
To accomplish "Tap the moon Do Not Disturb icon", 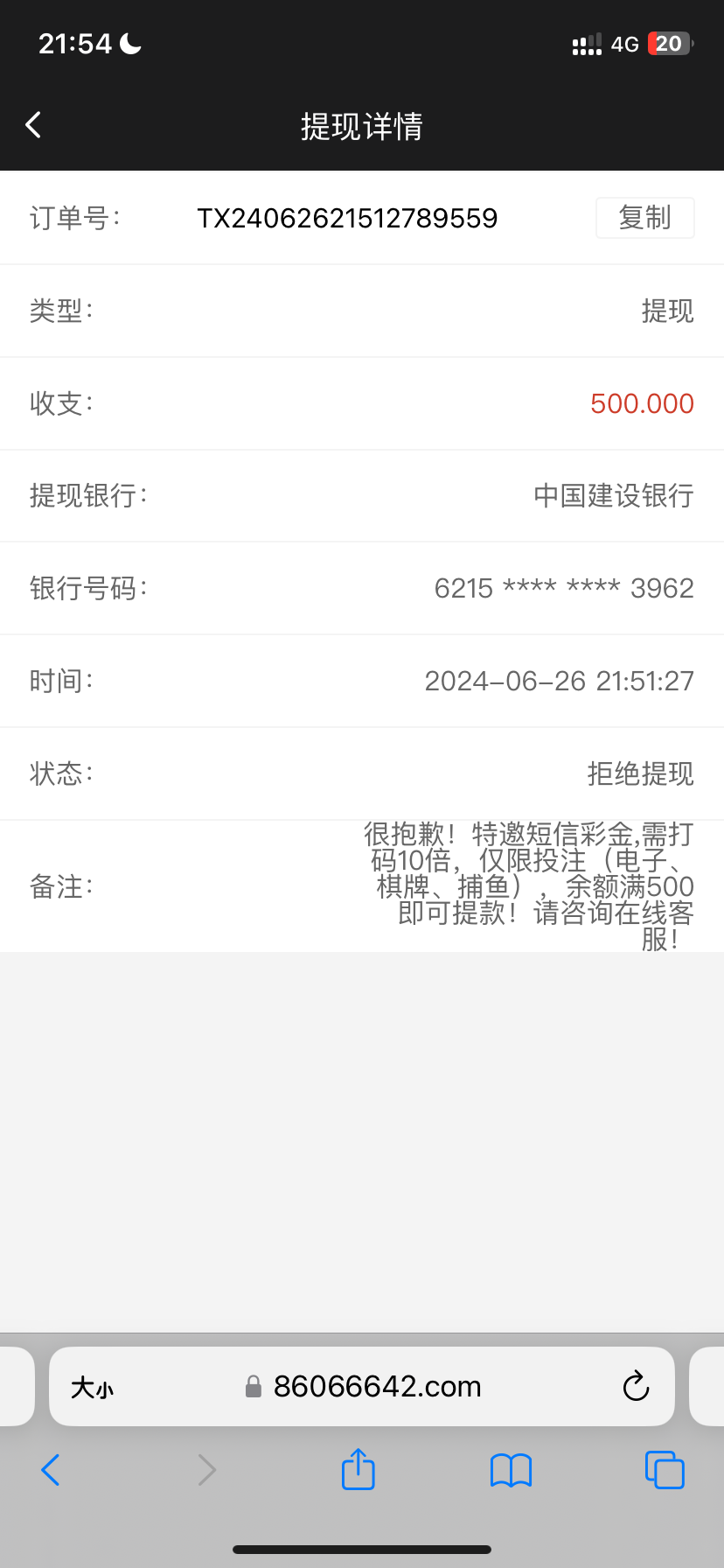I will pyautogui.click(x=129, y=42).
